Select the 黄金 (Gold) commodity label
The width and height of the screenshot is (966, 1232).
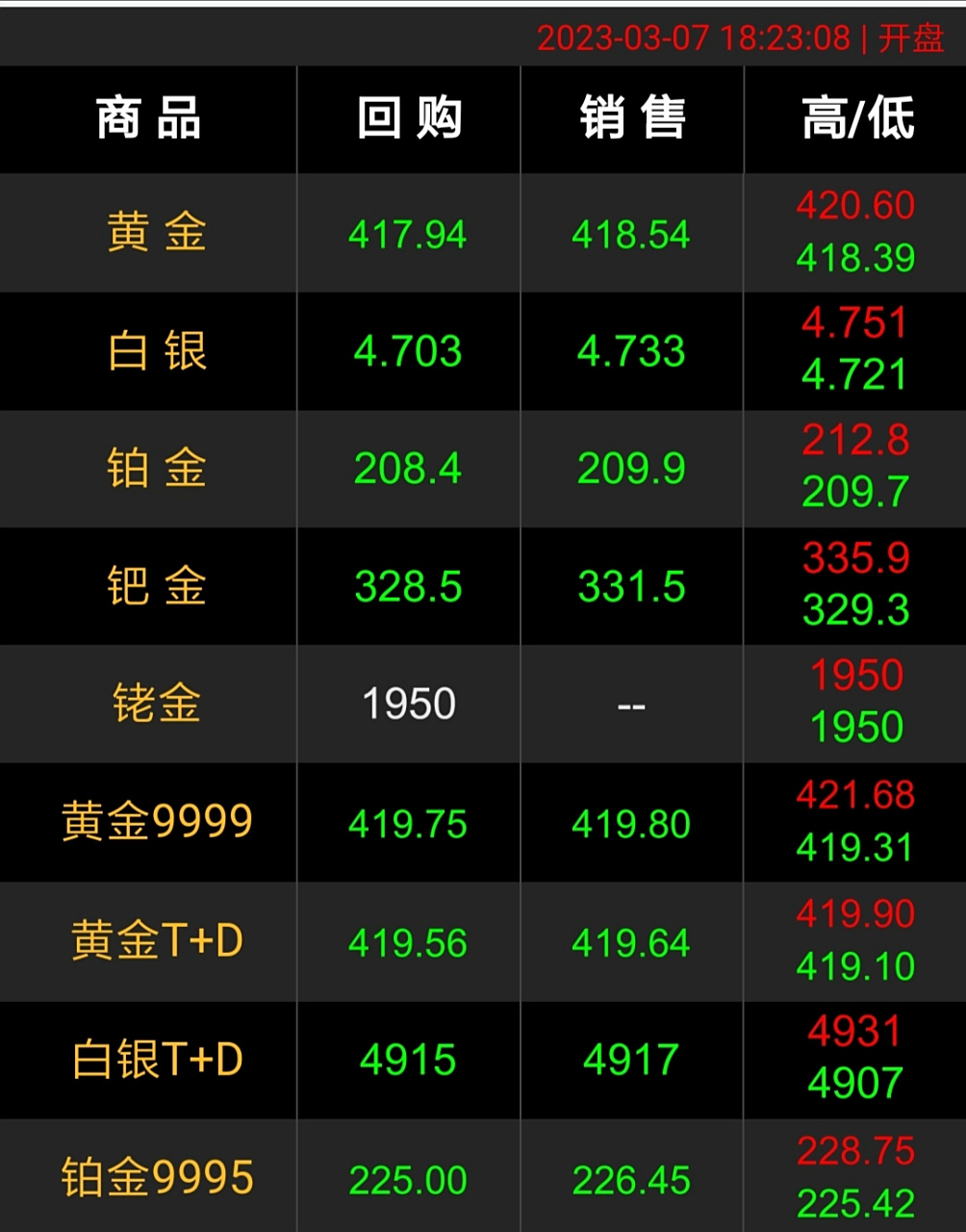pyautogui.click(x=148, y=232)
